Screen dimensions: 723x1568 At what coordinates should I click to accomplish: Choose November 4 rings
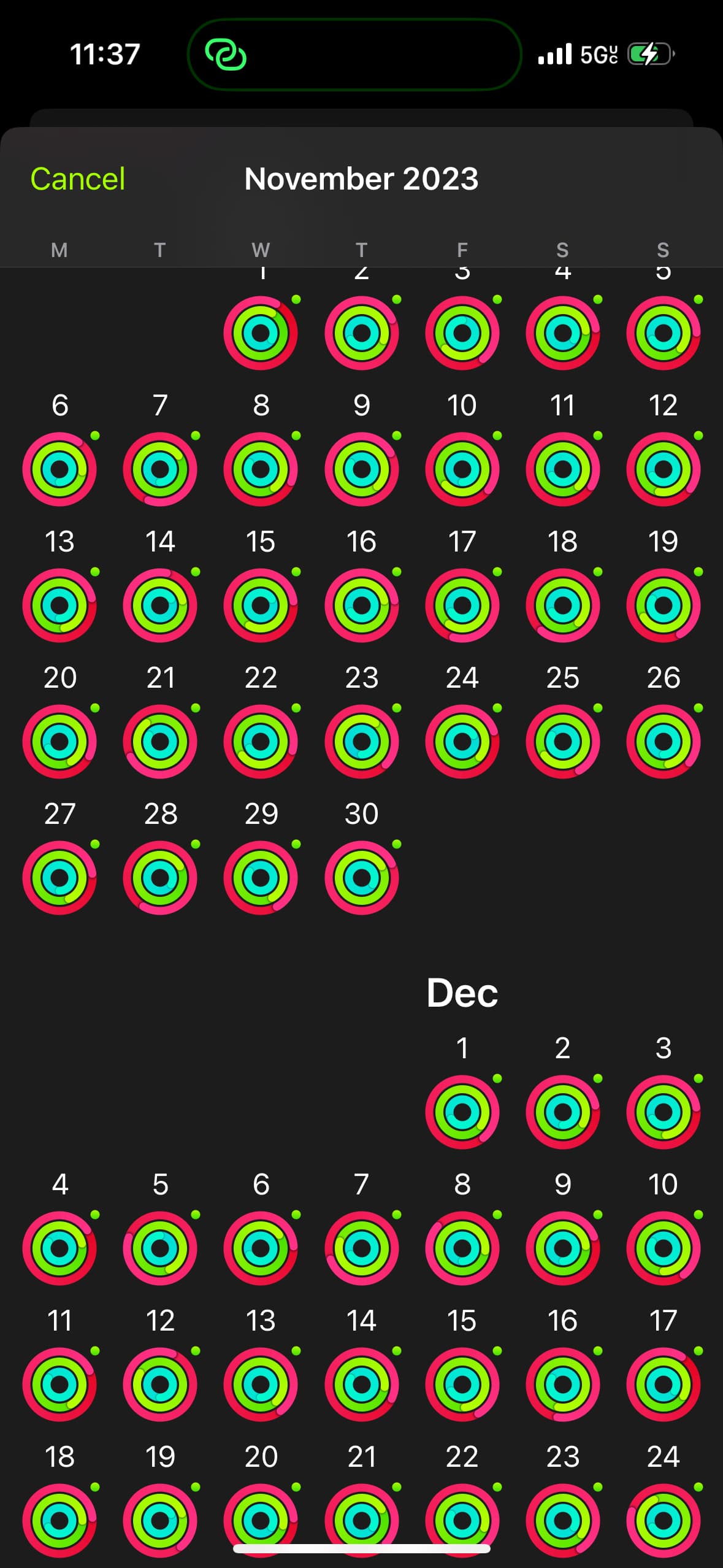pyautogui.click(x=563, y=333)
